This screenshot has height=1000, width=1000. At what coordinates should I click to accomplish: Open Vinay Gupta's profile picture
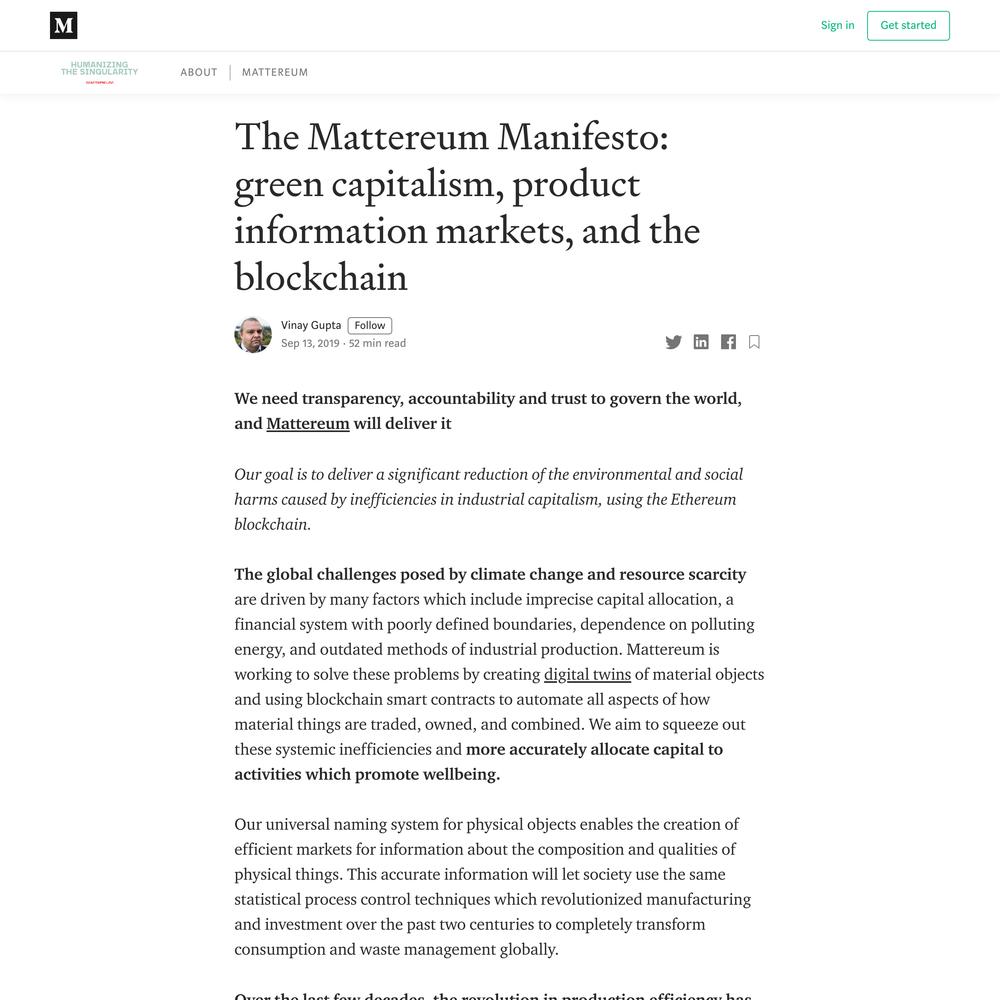point(253,334)
